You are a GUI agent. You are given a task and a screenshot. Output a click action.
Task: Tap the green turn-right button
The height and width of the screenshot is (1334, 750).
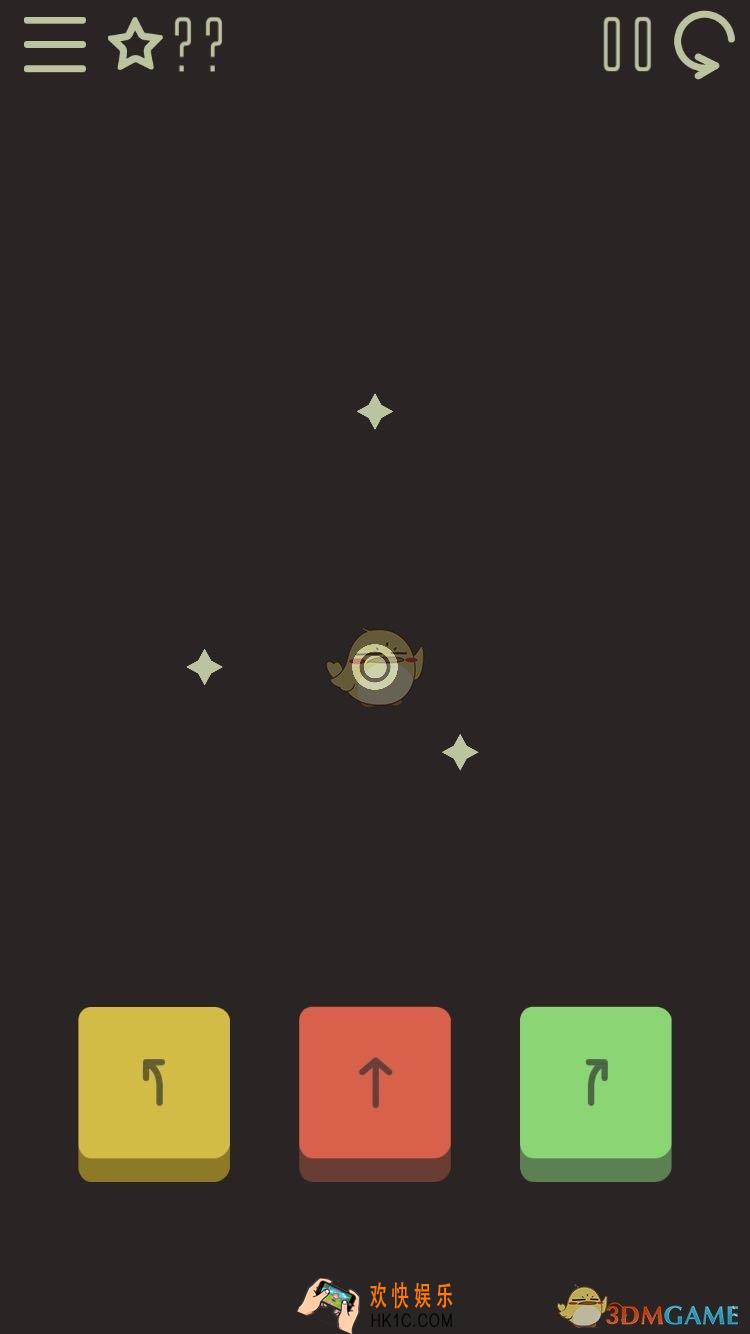(x=595, y=1084)
